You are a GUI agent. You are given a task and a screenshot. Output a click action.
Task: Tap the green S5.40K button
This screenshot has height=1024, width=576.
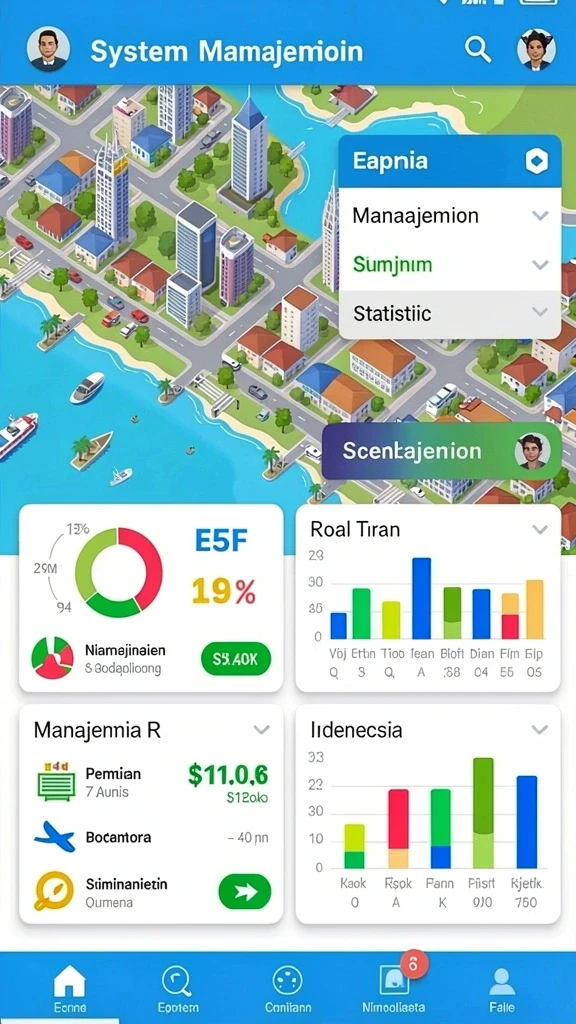(x=236, y=659)
